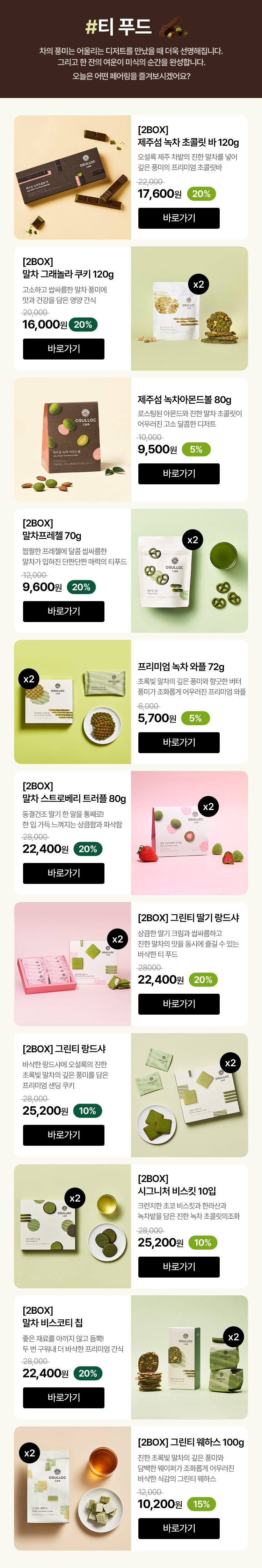Tap 바로가기 under 그린티 딸기 랑드샤
Viewport: 262px width, 1568px height.
tap(179, 1004)
